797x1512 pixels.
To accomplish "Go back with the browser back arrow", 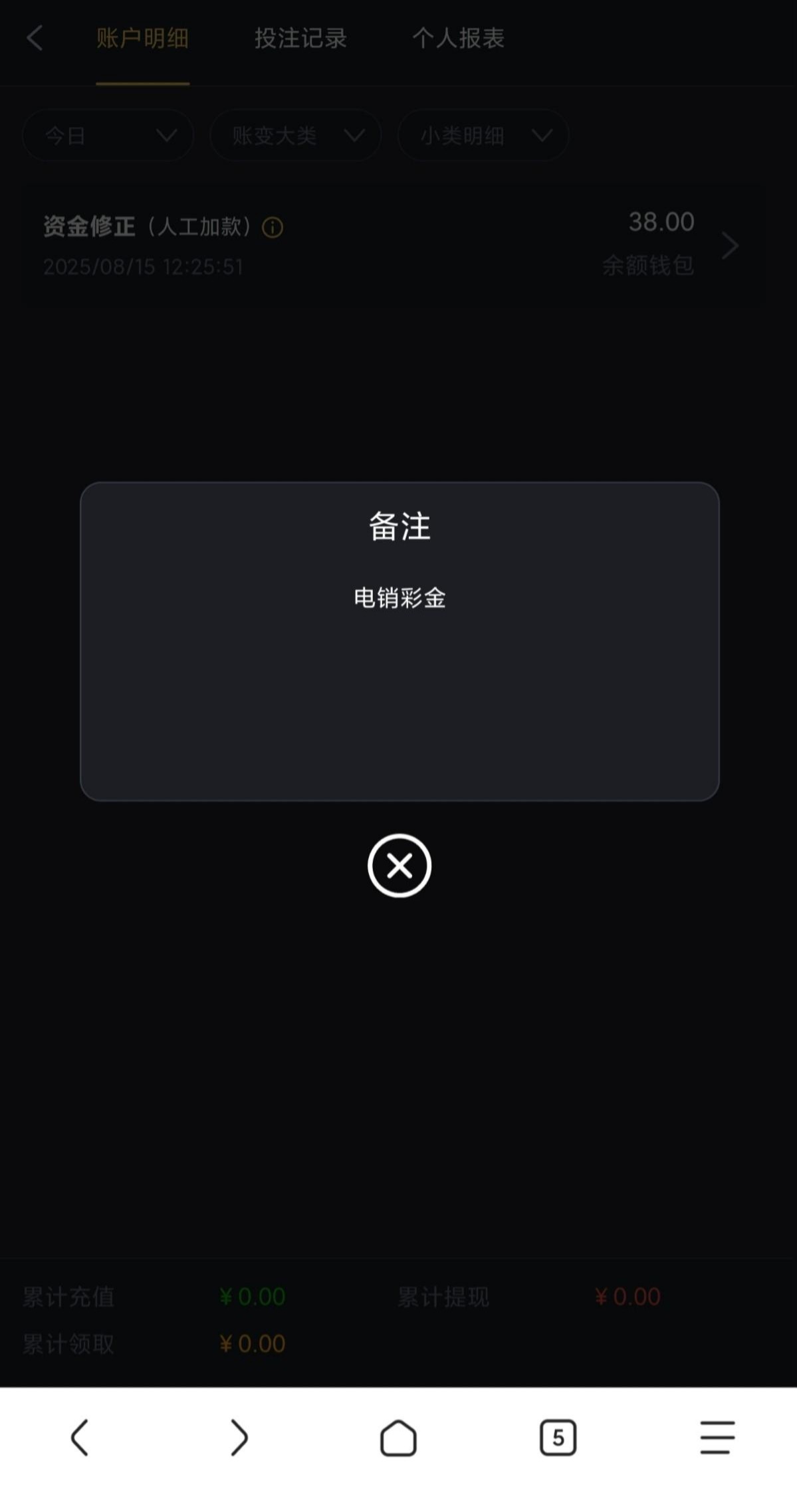I will [80, 1438].
